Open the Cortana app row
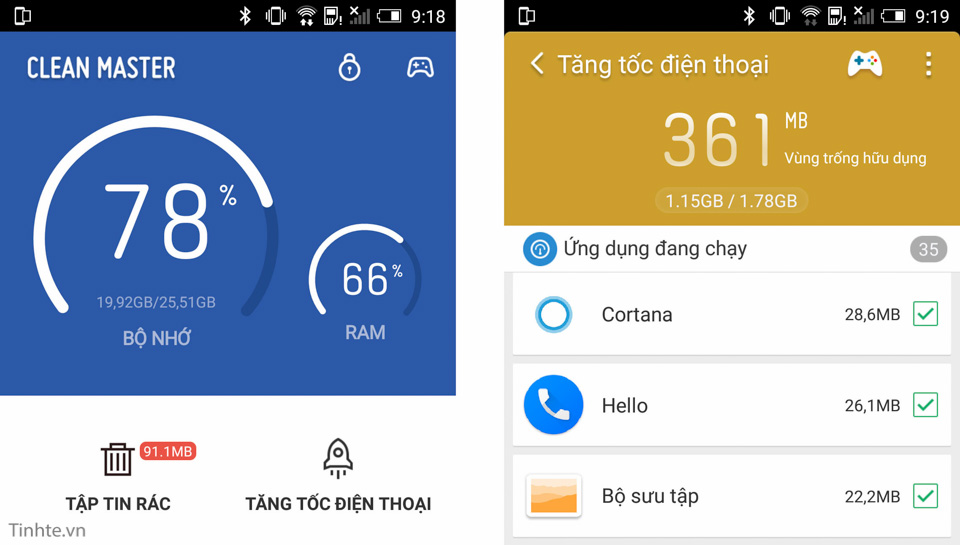 pos(700,314)
